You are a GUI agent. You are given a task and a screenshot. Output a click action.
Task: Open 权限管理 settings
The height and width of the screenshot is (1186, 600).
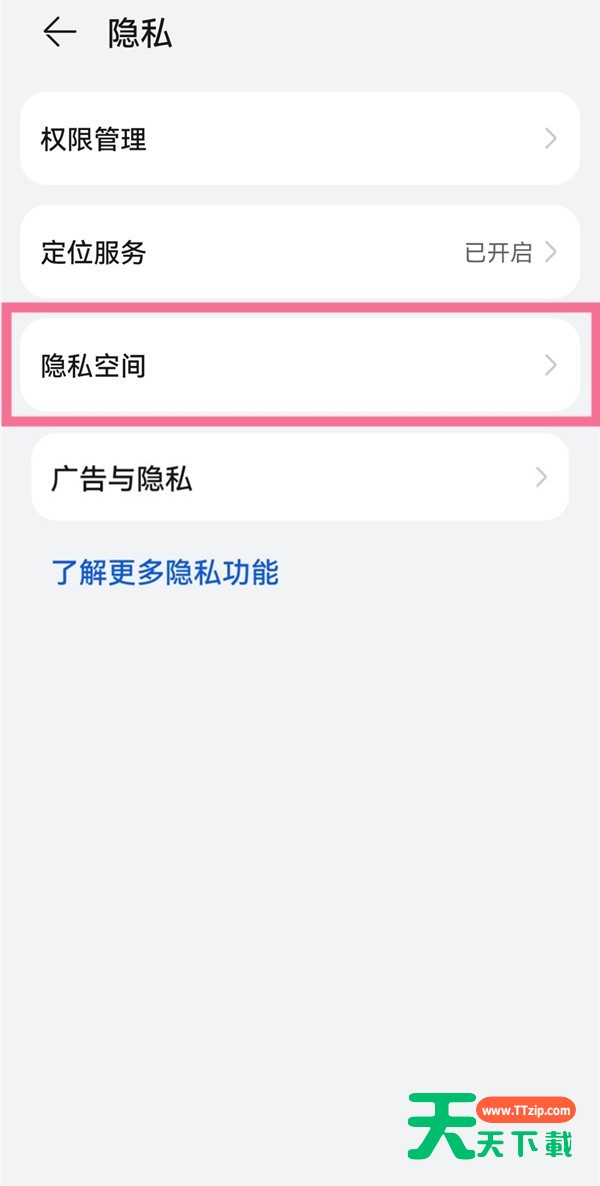pos(300,139)
